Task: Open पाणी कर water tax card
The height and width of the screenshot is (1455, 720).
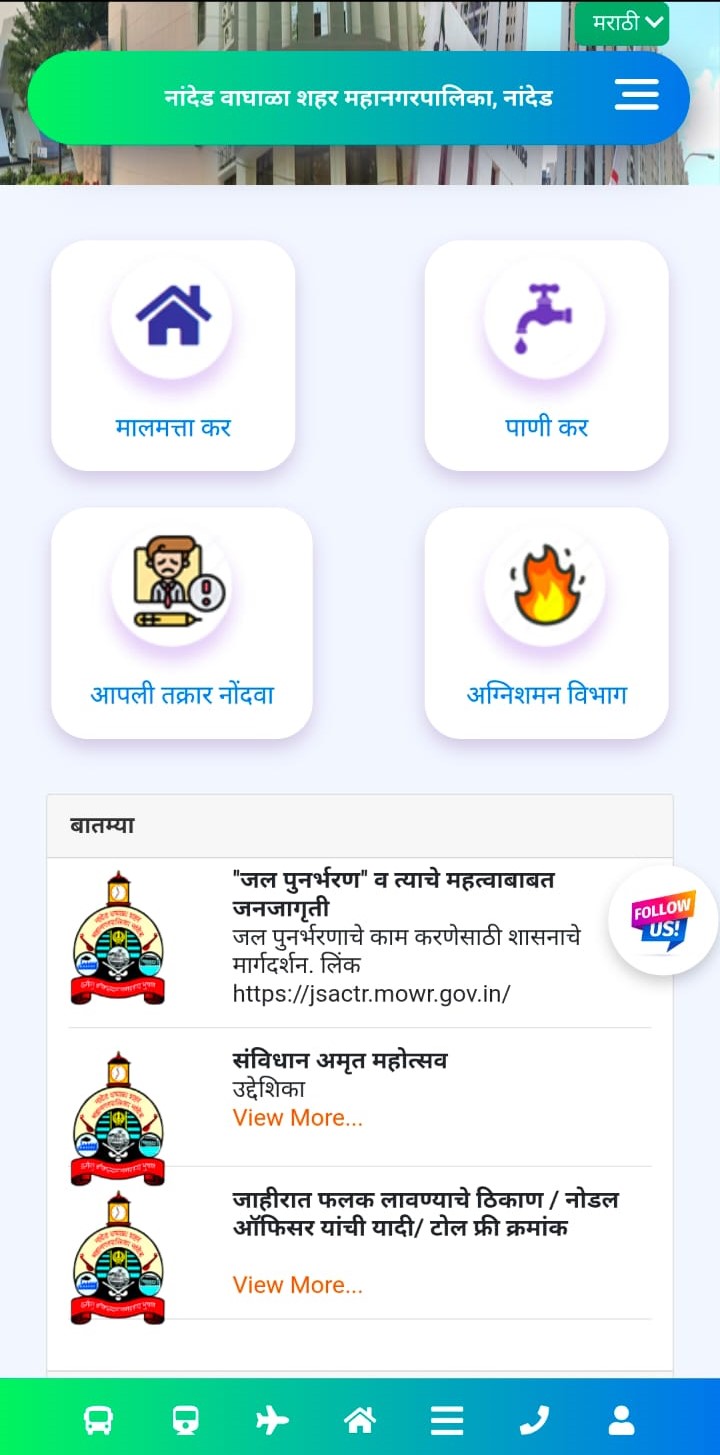Action: (546, 355)
